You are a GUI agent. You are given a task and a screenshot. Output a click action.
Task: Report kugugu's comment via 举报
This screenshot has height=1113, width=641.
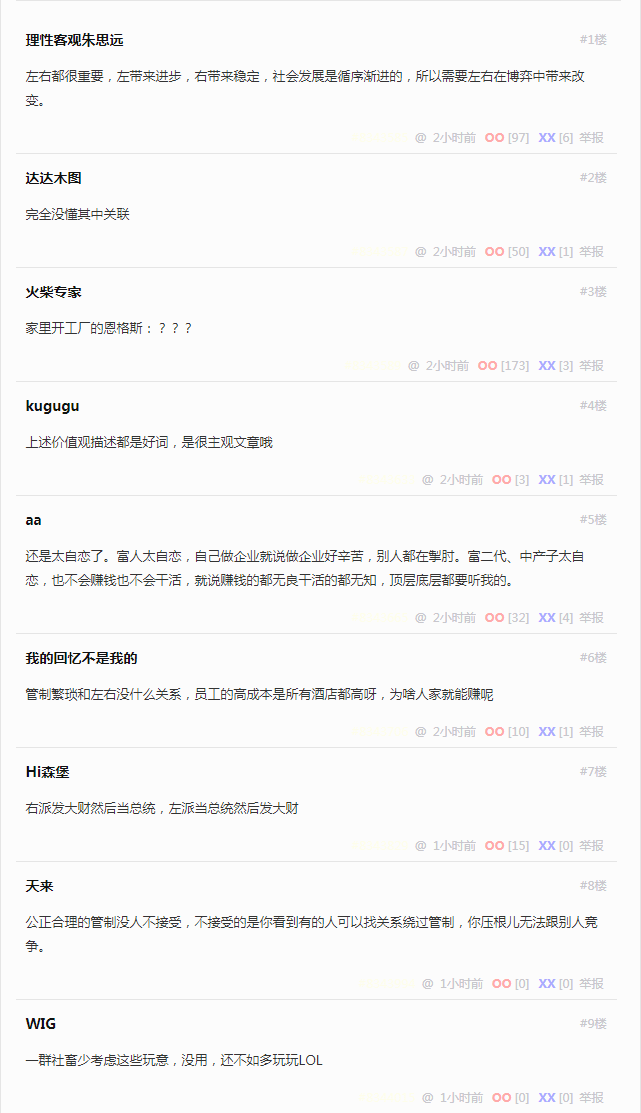(x=591, y=480)
